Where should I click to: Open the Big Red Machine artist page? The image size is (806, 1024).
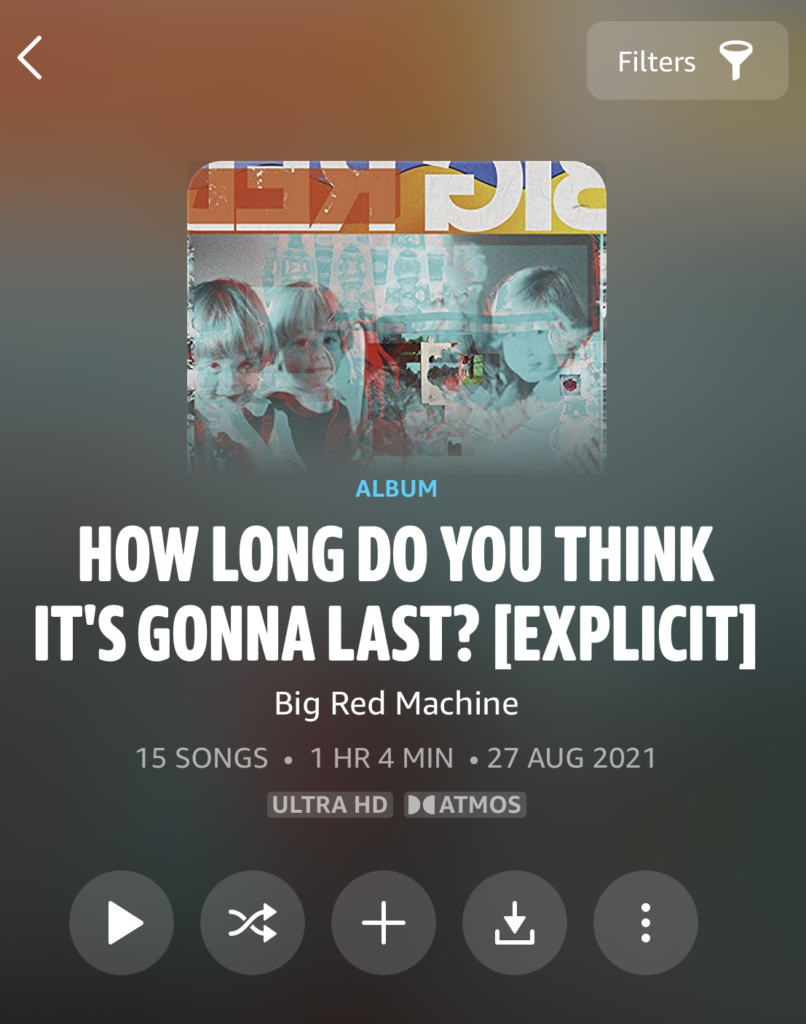(396, 703)
